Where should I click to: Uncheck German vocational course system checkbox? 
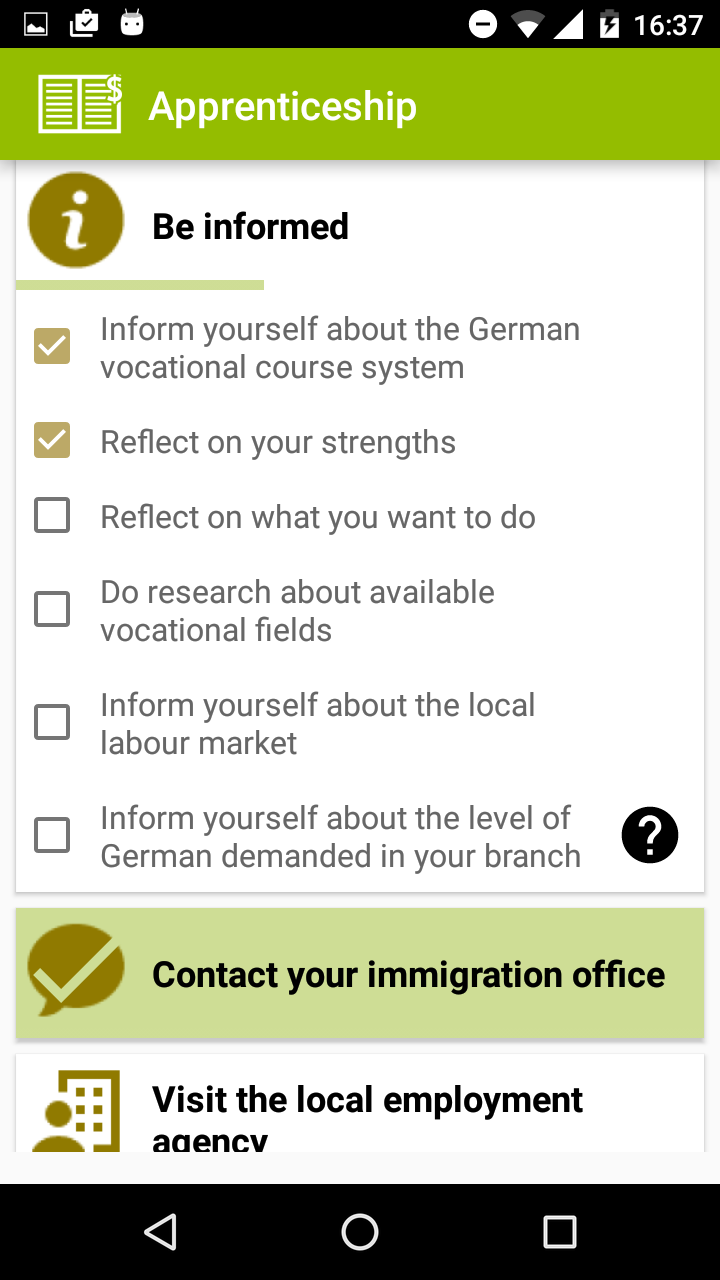[52, 346]
